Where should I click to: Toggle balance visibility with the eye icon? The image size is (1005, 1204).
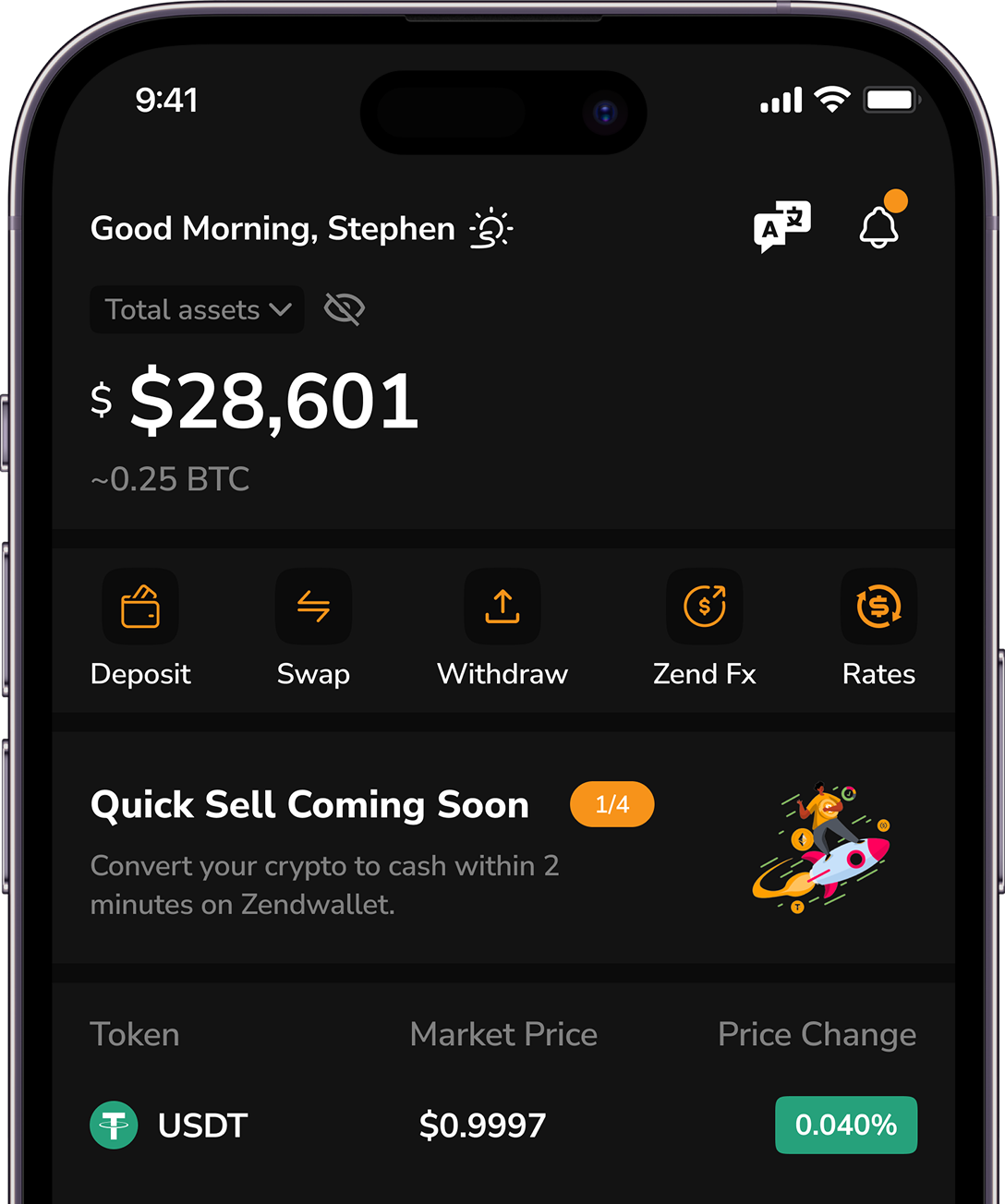pos(344,309)
